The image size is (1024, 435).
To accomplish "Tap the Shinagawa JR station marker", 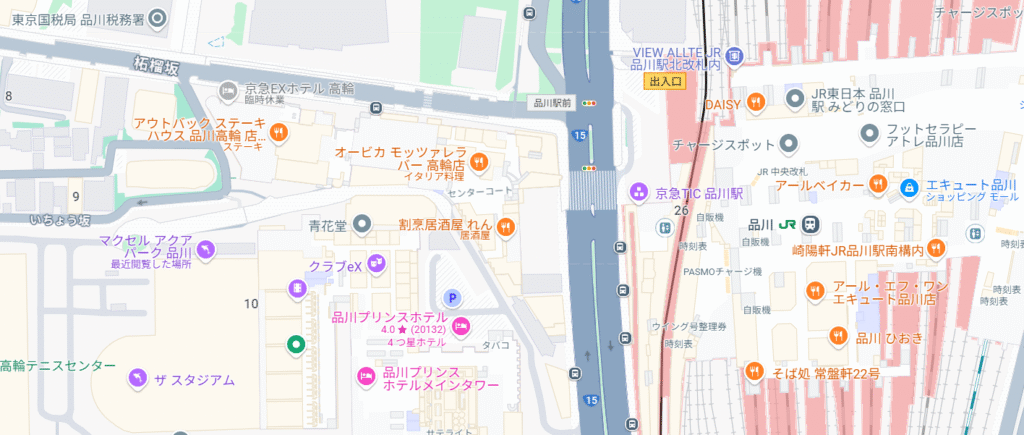I will tap(811, 224).
